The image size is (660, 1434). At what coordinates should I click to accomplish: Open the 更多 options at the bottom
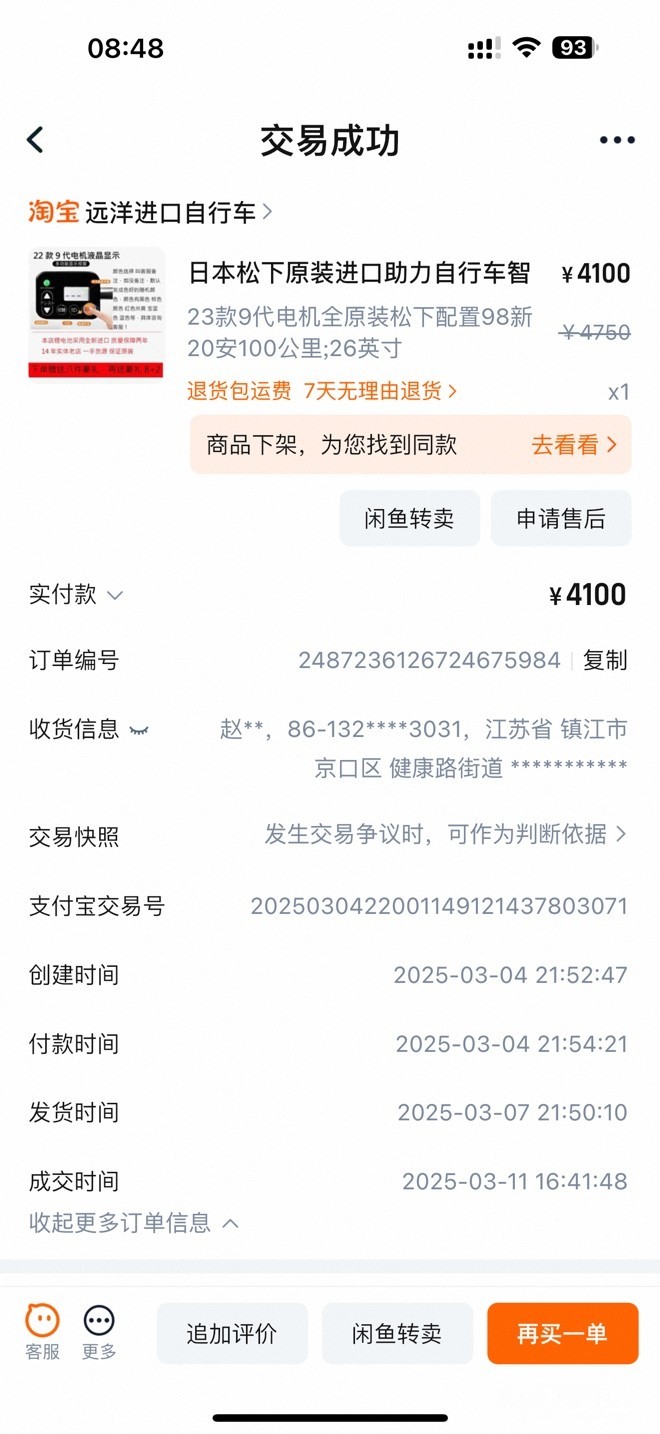(x=99, y=1332)
